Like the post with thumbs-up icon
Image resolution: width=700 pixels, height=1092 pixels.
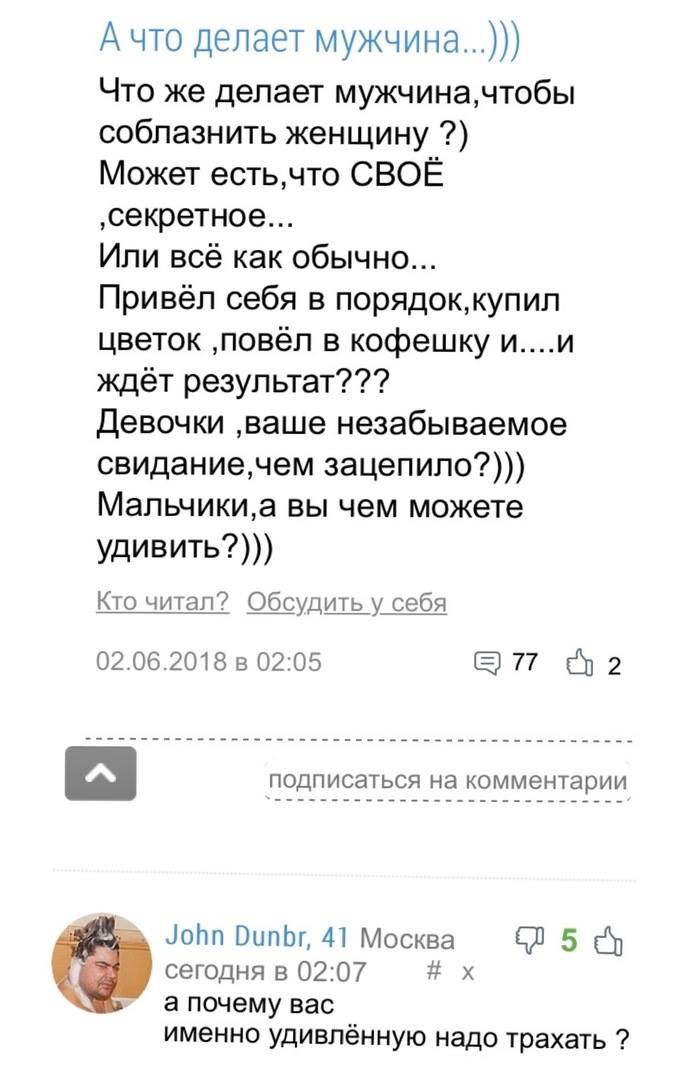point(580,663)
